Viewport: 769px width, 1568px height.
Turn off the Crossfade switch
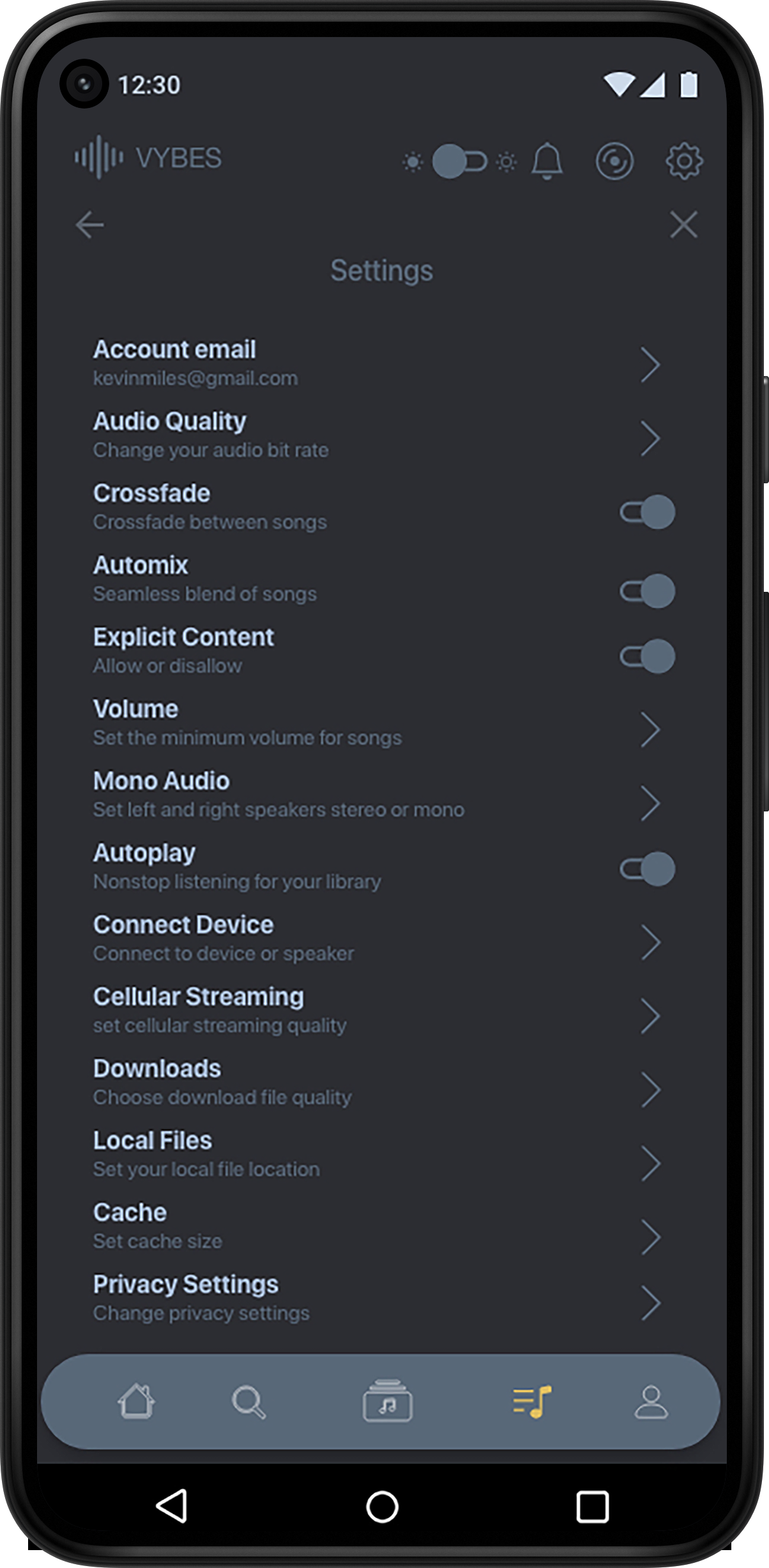[x=648, y=511]
